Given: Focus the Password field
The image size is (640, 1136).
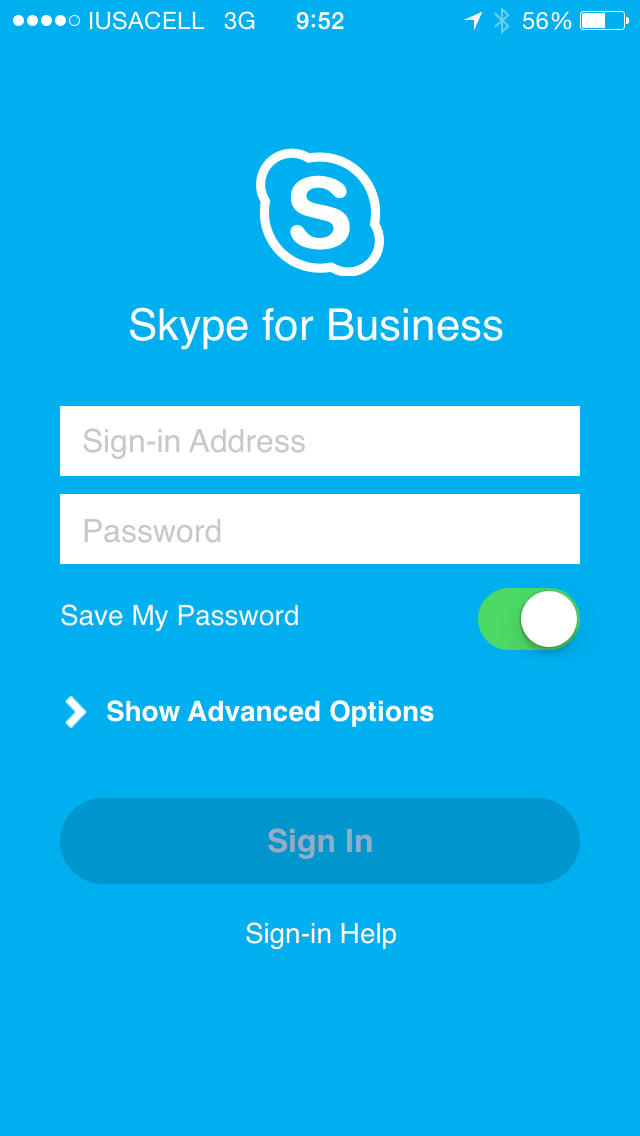Looking at the screenshot, I should click(320, 529).
